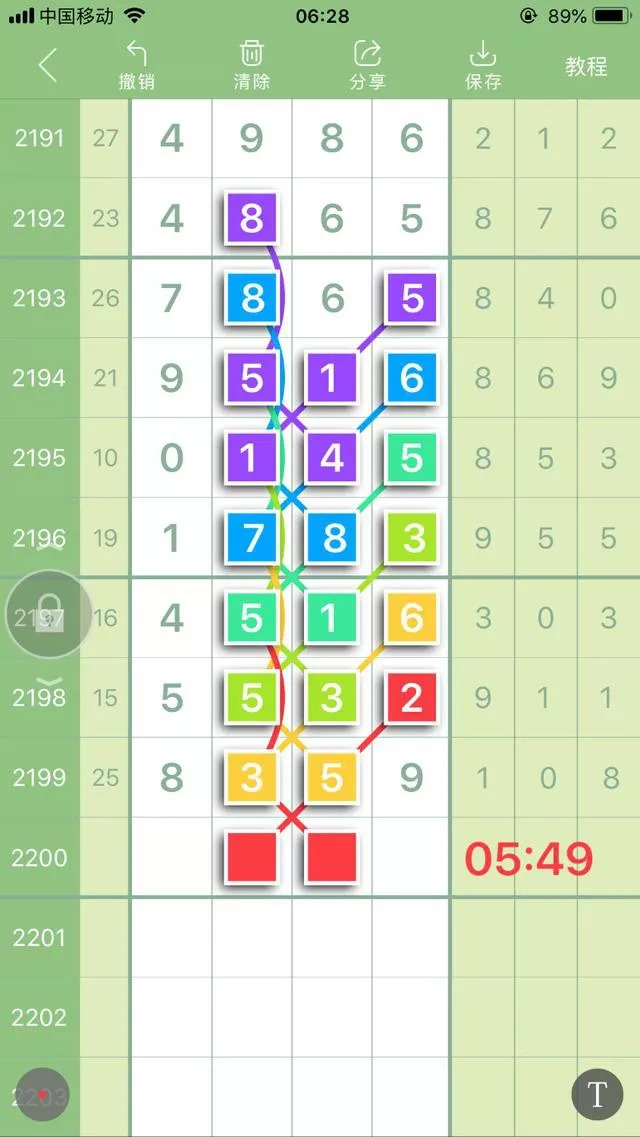640x1137 pixels.
Task: Save the chart with 保存
Action: click(x=483, y=66)
